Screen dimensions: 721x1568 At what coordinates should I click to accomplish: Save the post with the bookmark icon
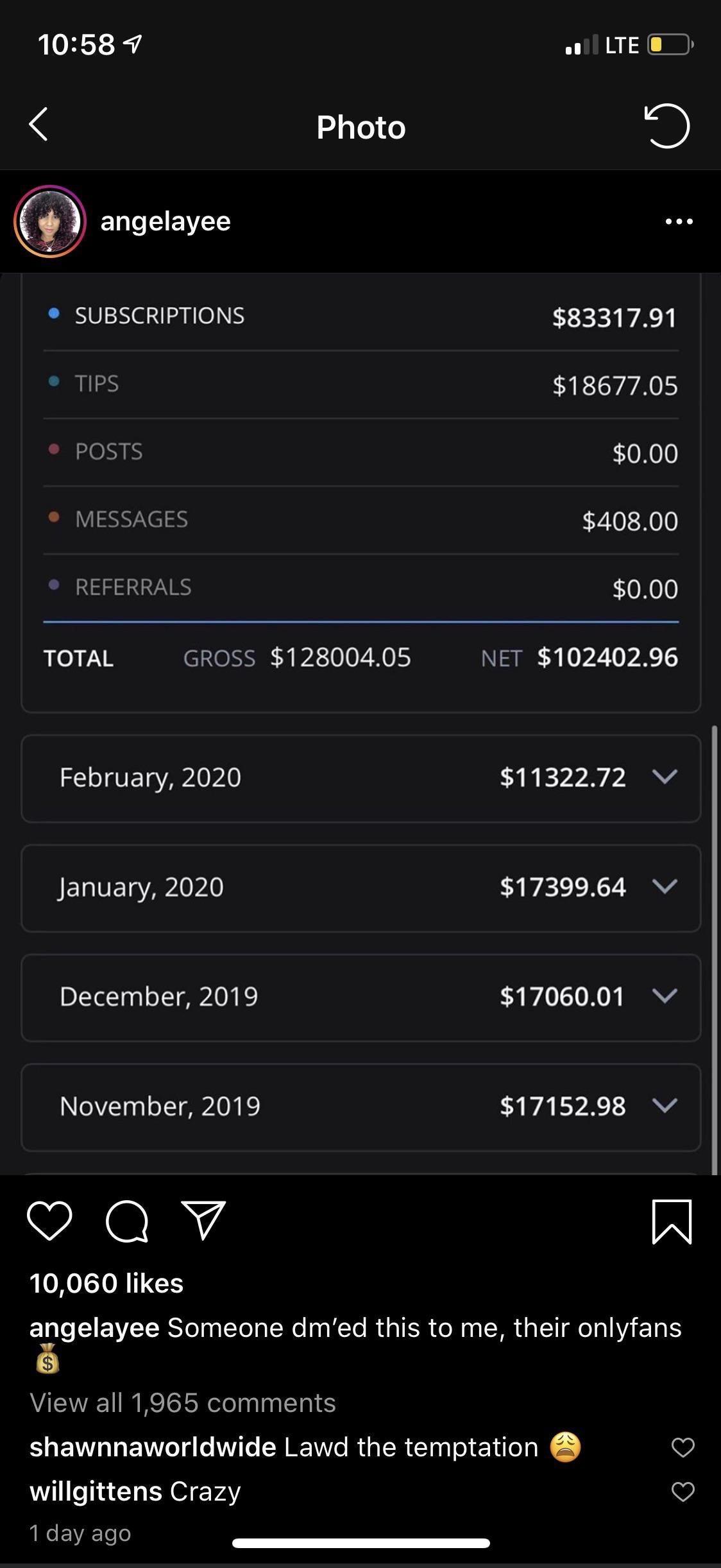click(670, 1221)
